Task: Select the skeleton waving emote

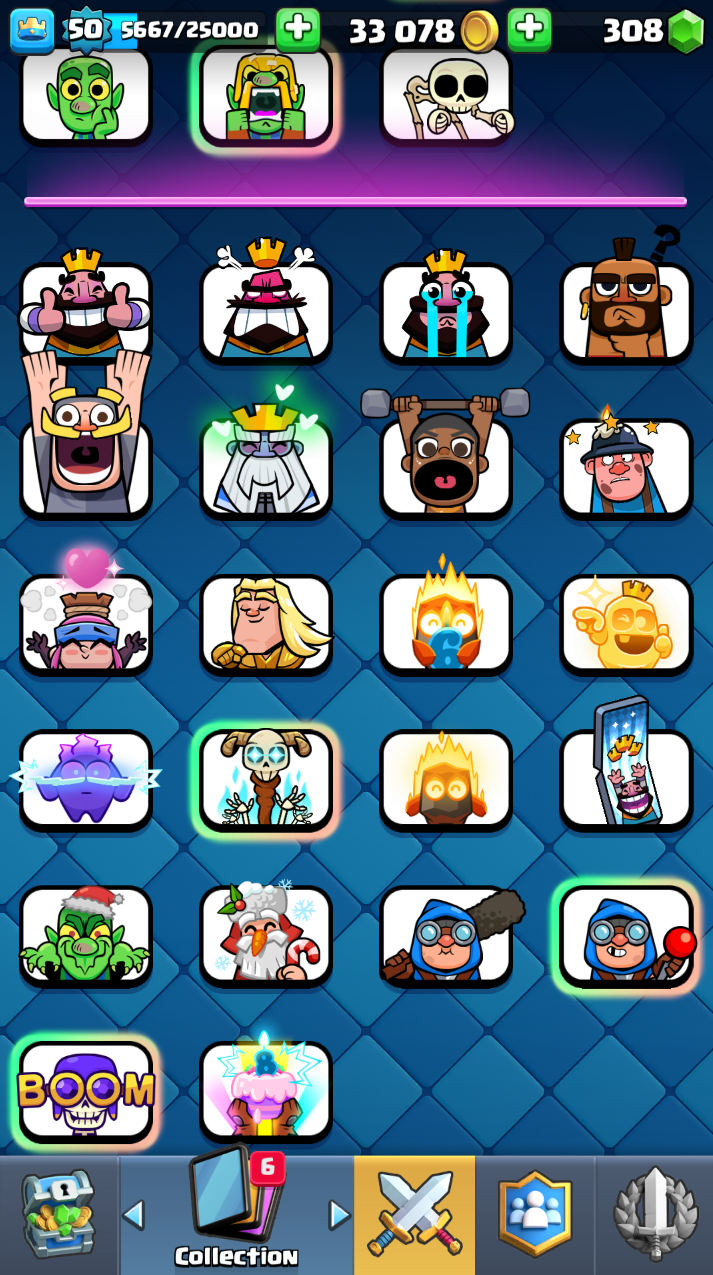Action: pyautogui.click(x=446, y=95)
